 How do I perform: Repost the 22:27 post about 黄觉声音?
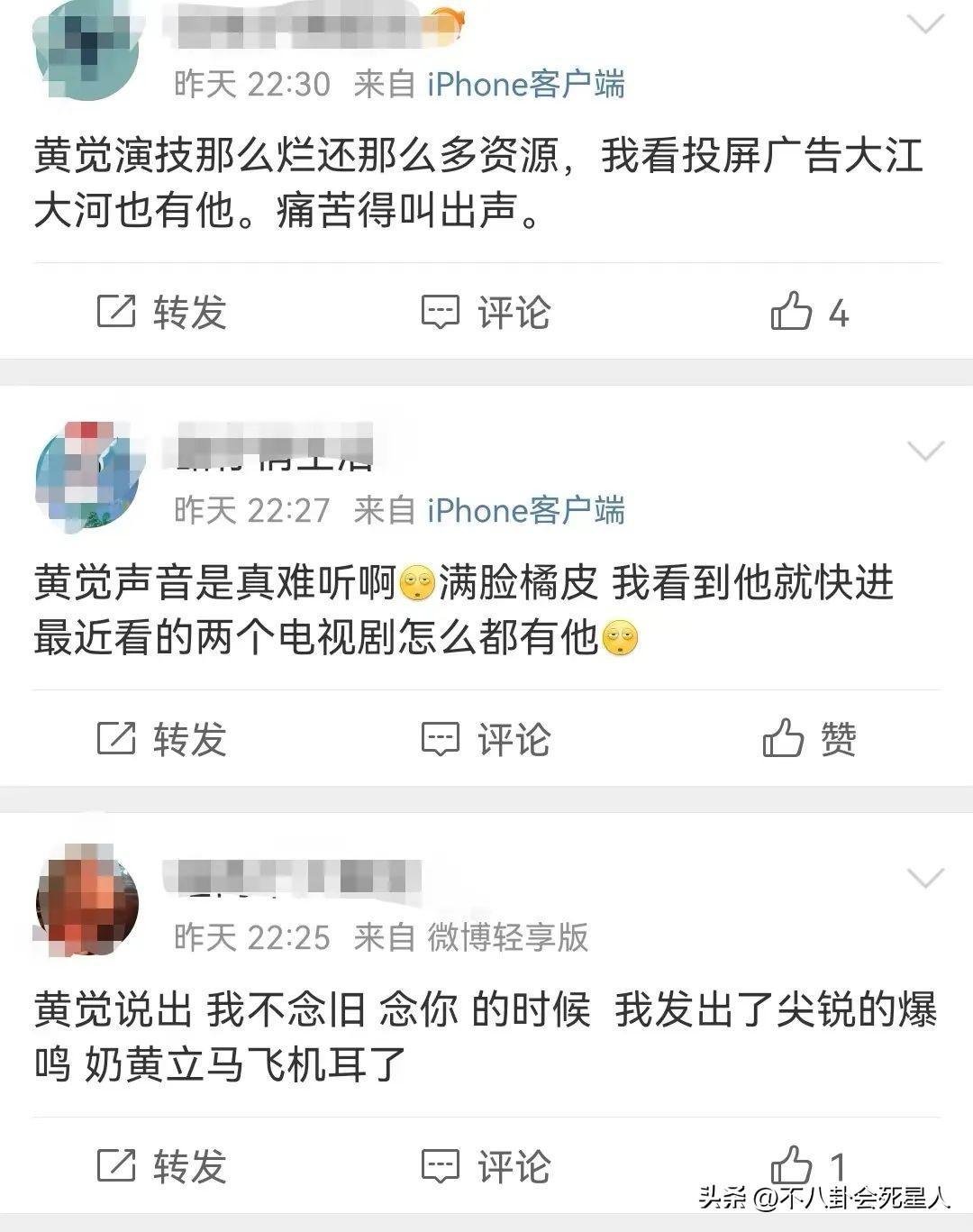point(162,740)
